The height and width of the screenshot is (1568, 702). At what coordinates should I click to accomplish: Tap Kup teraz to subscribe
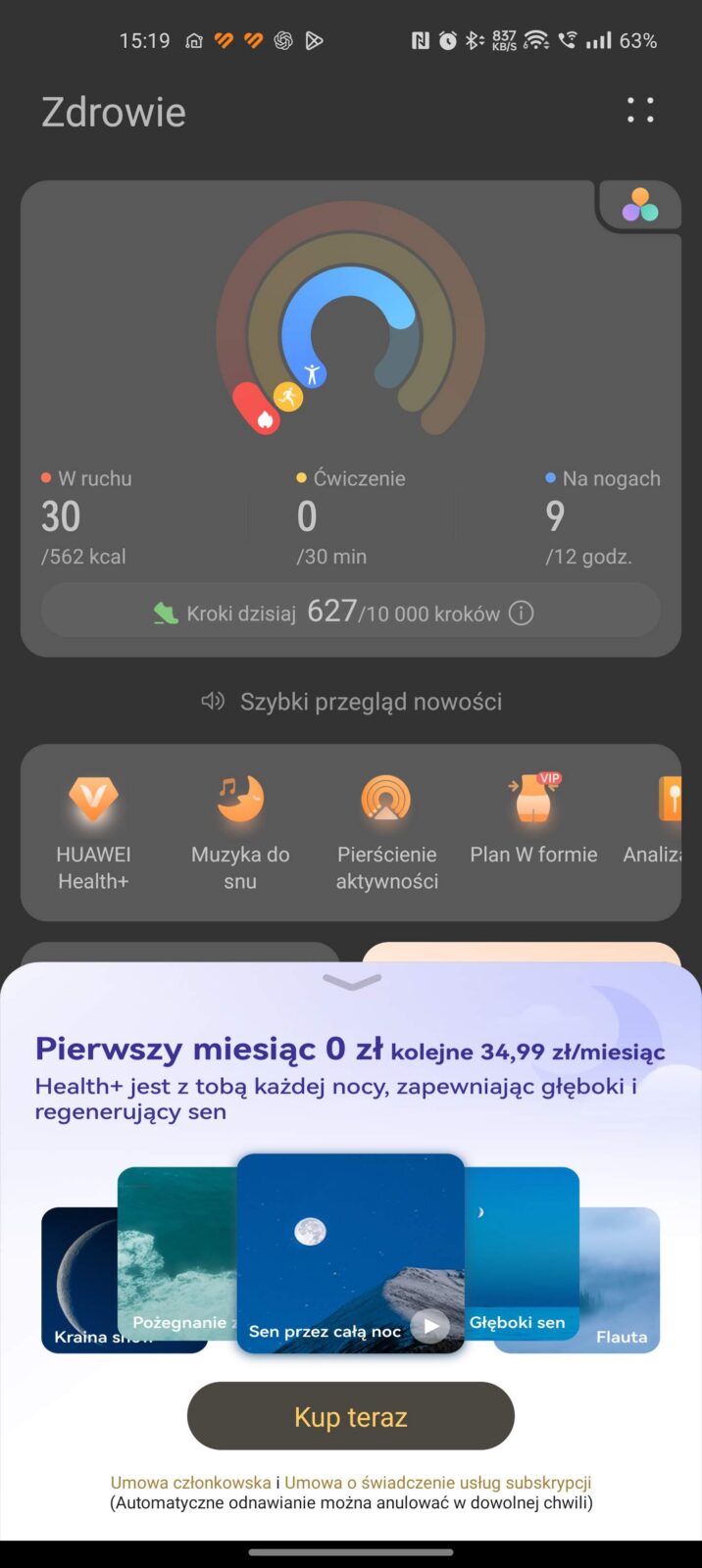pyautogui.click(x=351, y=1416)
